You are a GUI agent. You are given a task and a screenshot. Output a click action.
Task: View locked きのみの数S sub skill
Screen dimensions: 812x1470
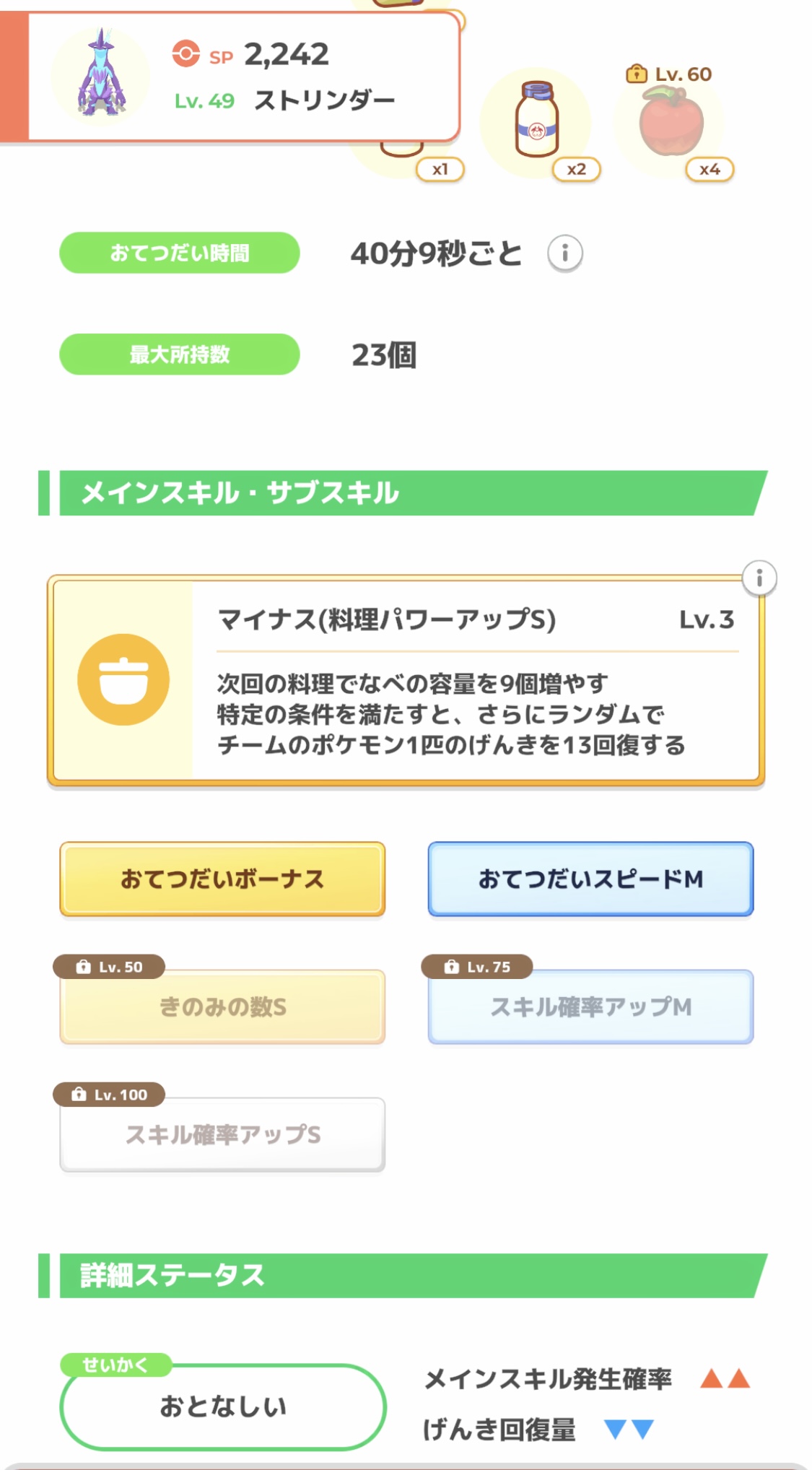(x=222, y=1006)
